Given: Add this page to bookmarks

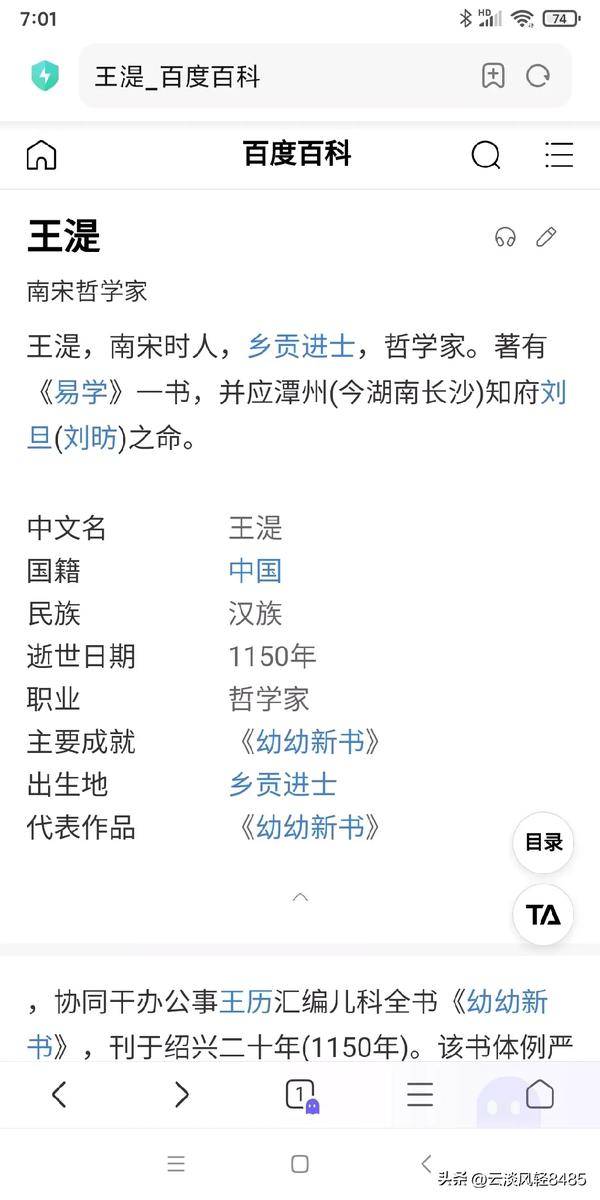Looking at the screenshot, I should tap(493, 76).
